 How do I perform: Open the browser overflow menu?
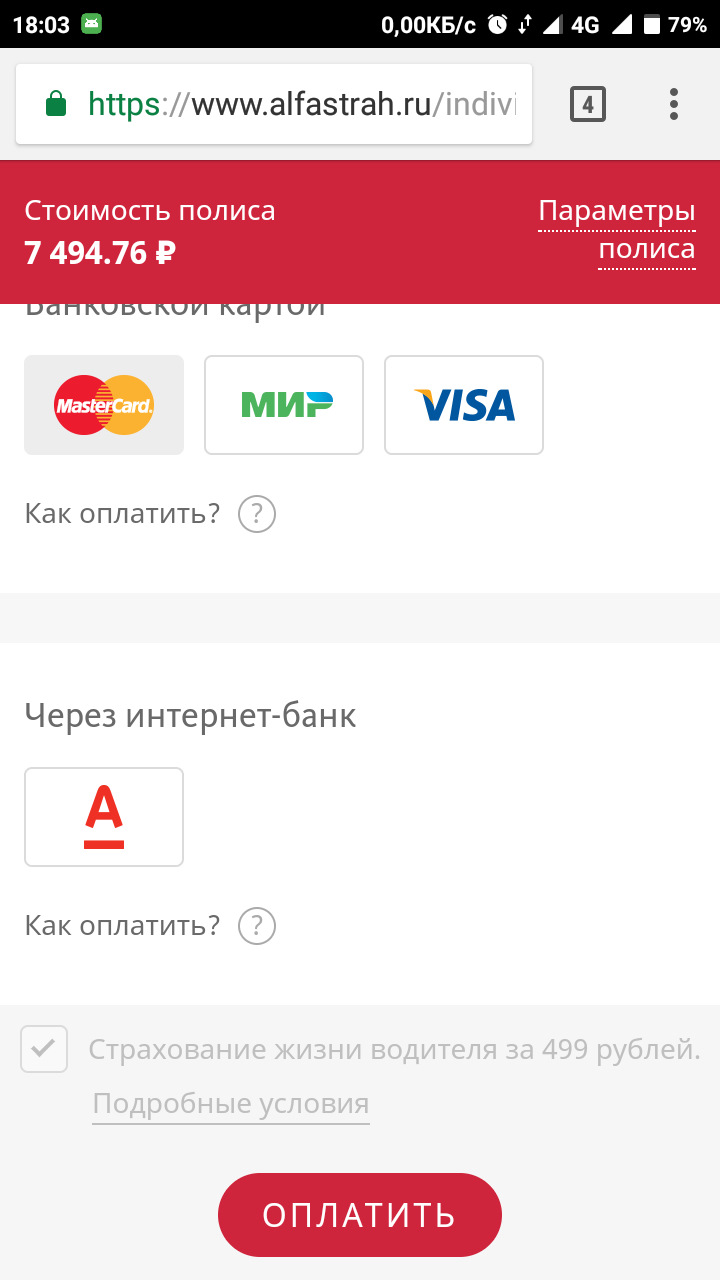coord(674,104)
